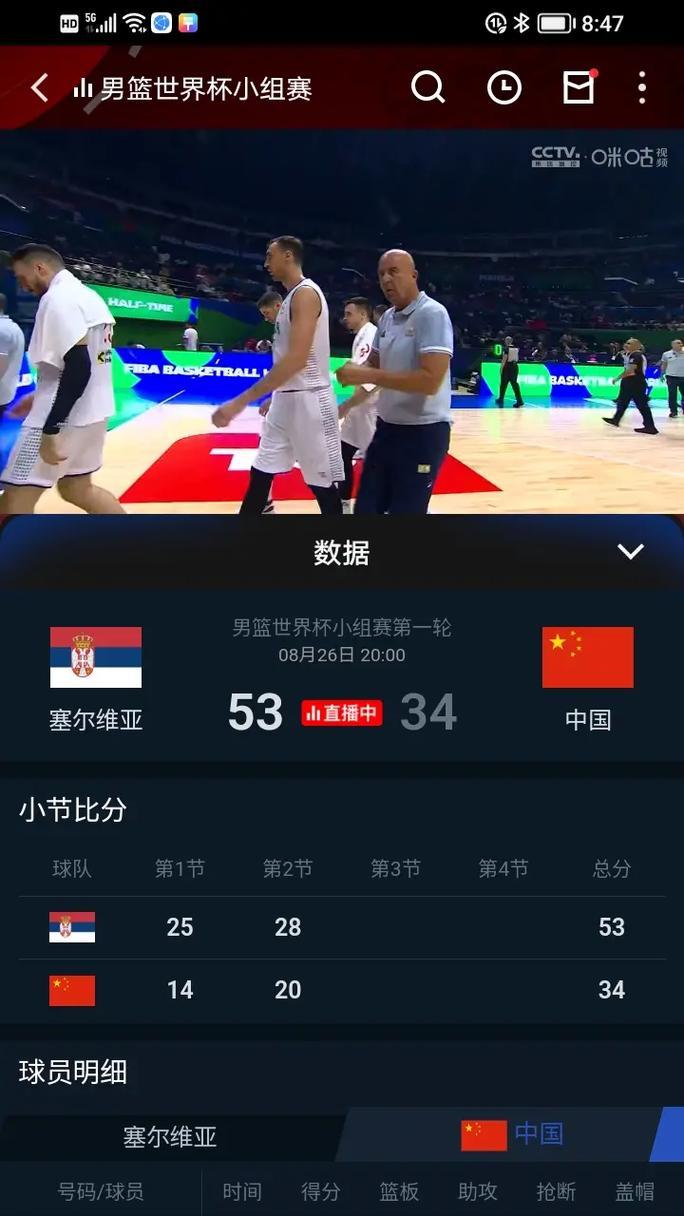Screen dimensions: 684x1216
Task: Open the messages envelope icon
Action: pos(579,88)
